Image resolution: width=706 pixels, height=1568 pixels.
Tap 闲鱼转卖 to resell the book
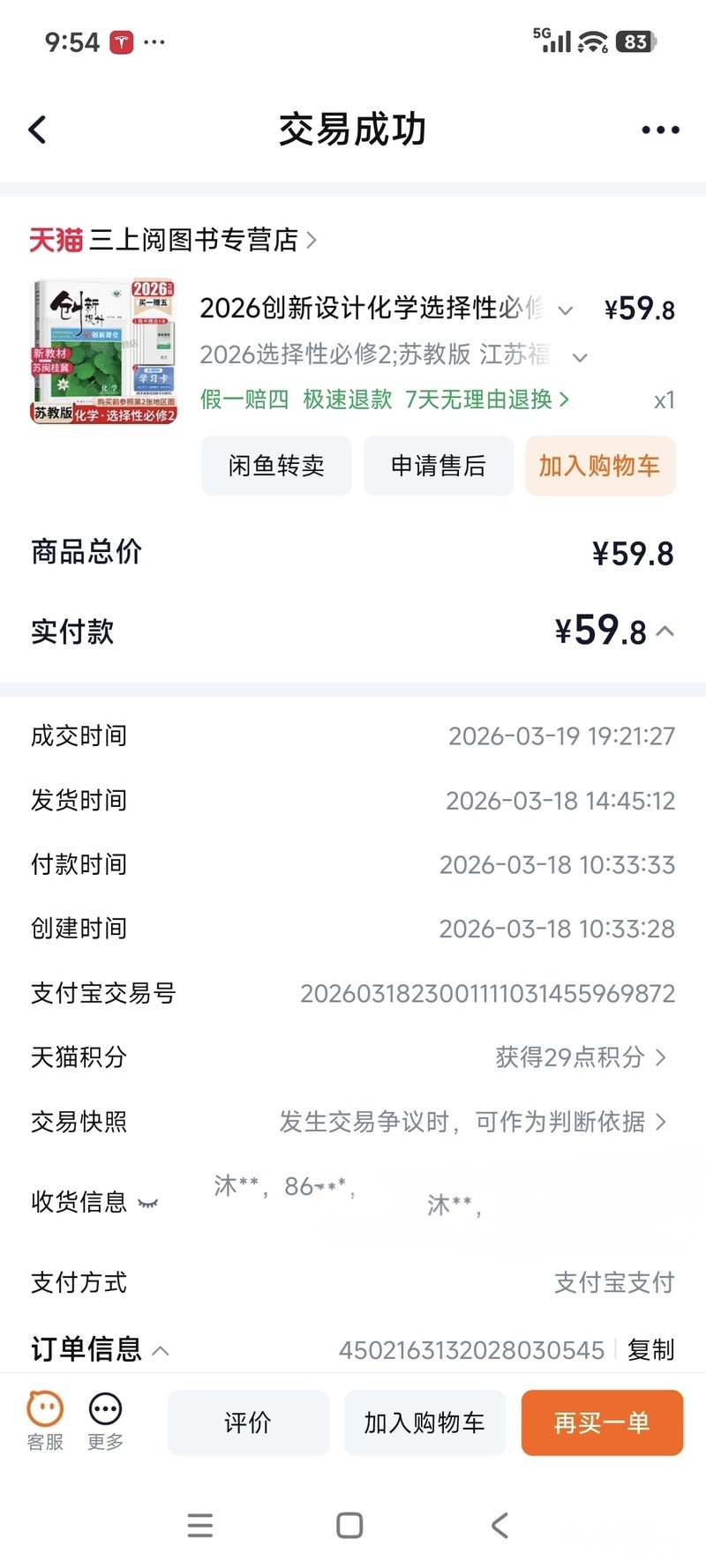[276, 466]
